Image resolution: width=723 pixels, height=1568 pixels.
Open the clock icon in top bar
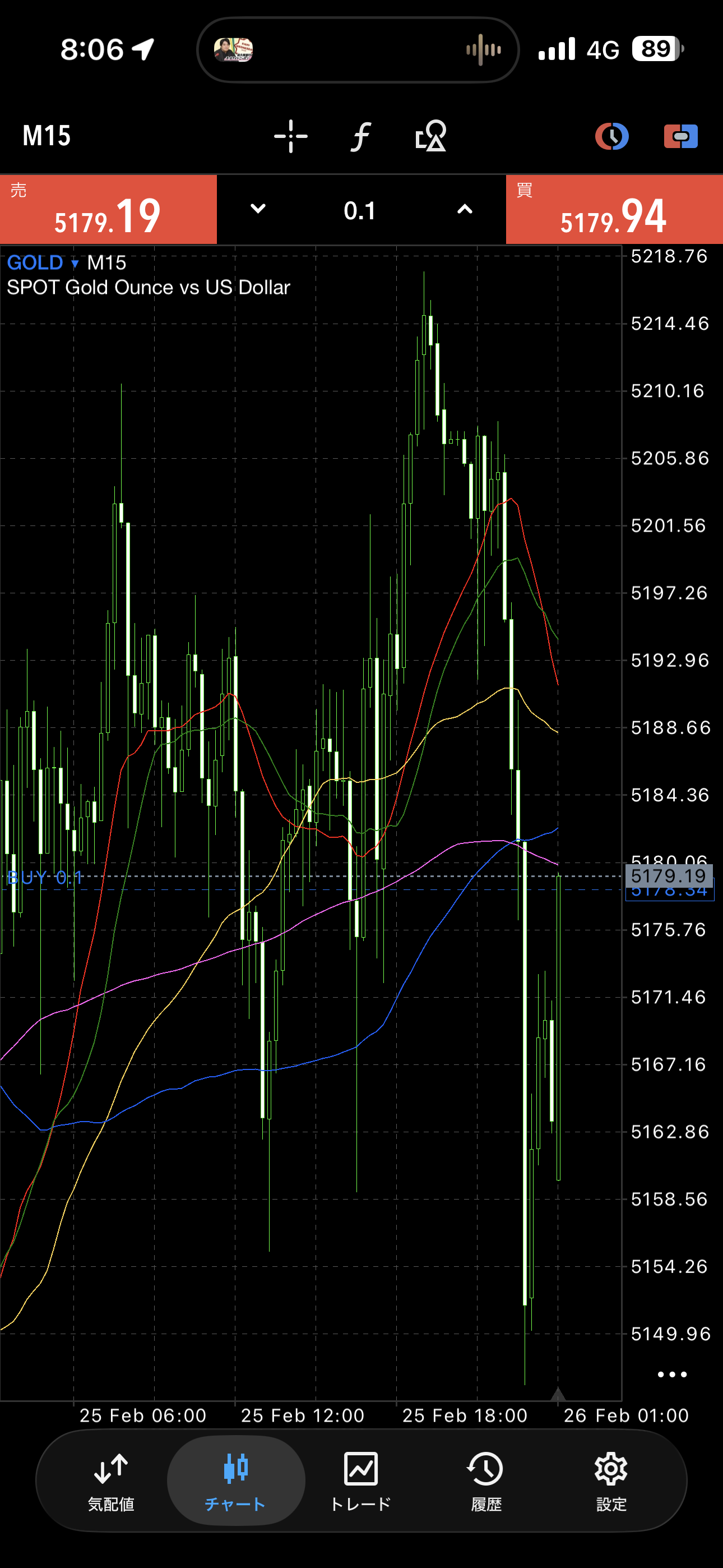[611, 136]
